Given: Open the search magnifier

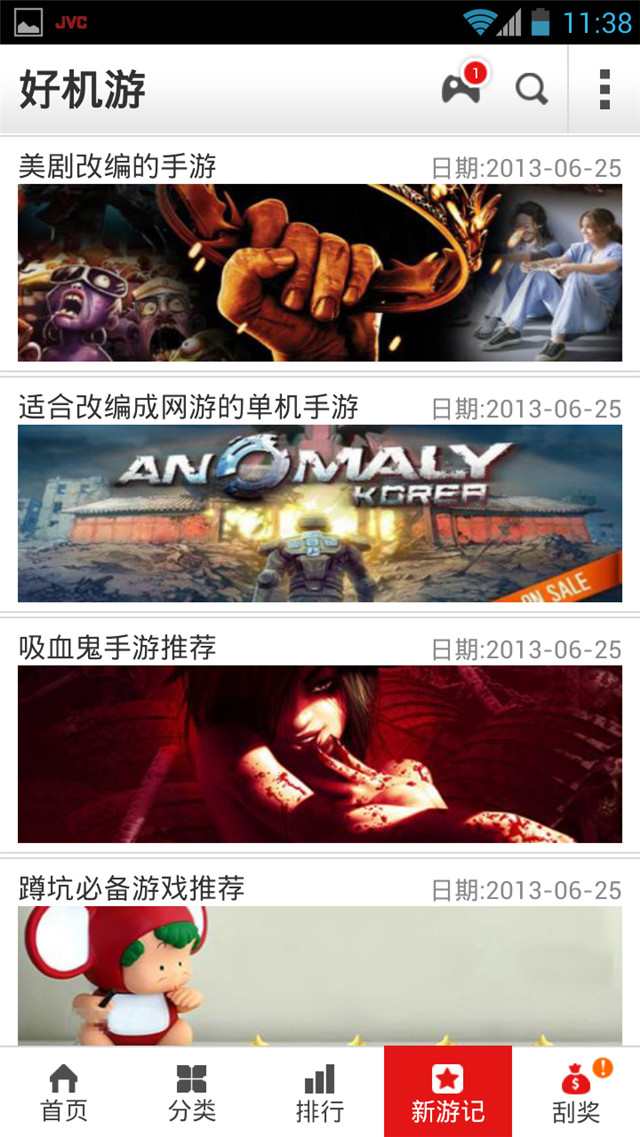Looking at the screenshot, I should 531,89.
